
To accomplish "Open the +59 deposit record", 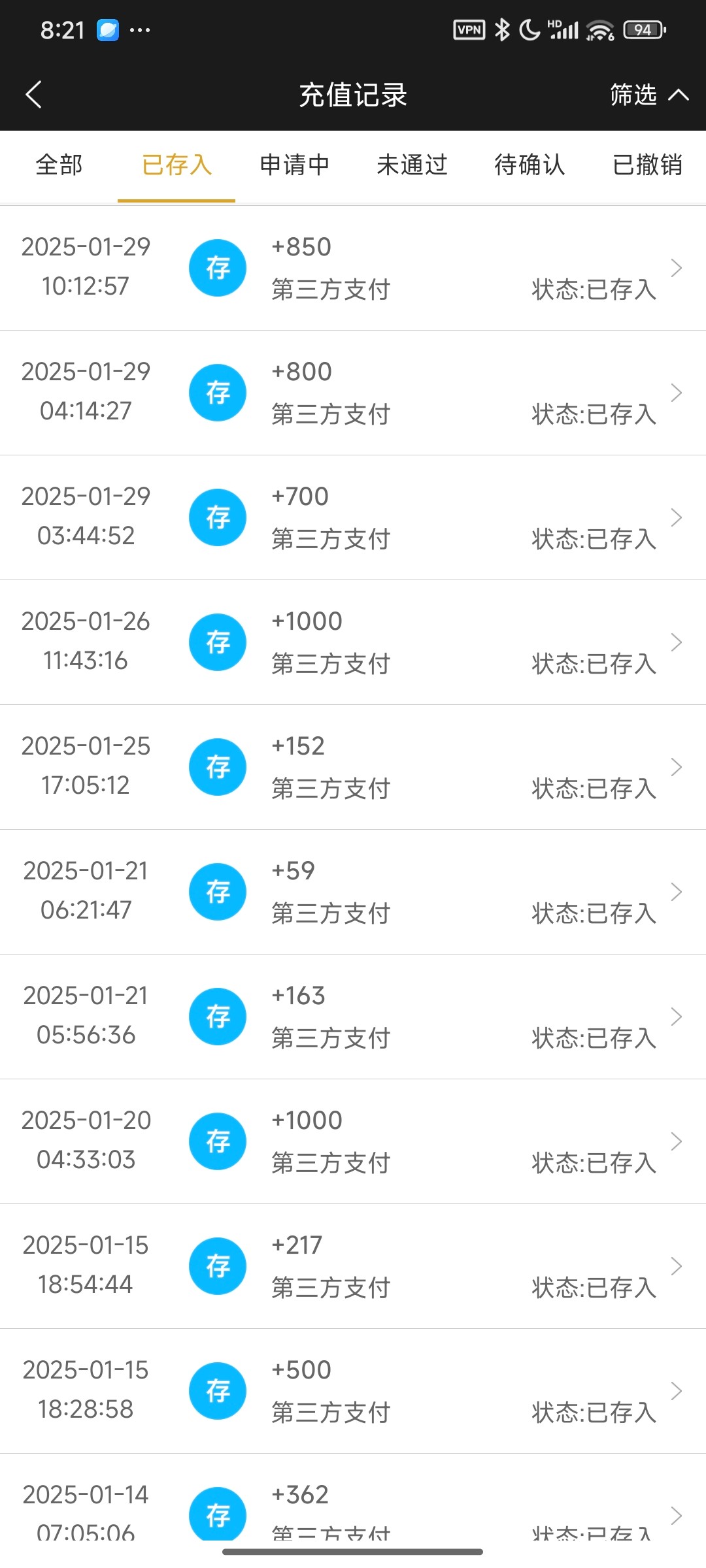I will (x=353, y=892).
